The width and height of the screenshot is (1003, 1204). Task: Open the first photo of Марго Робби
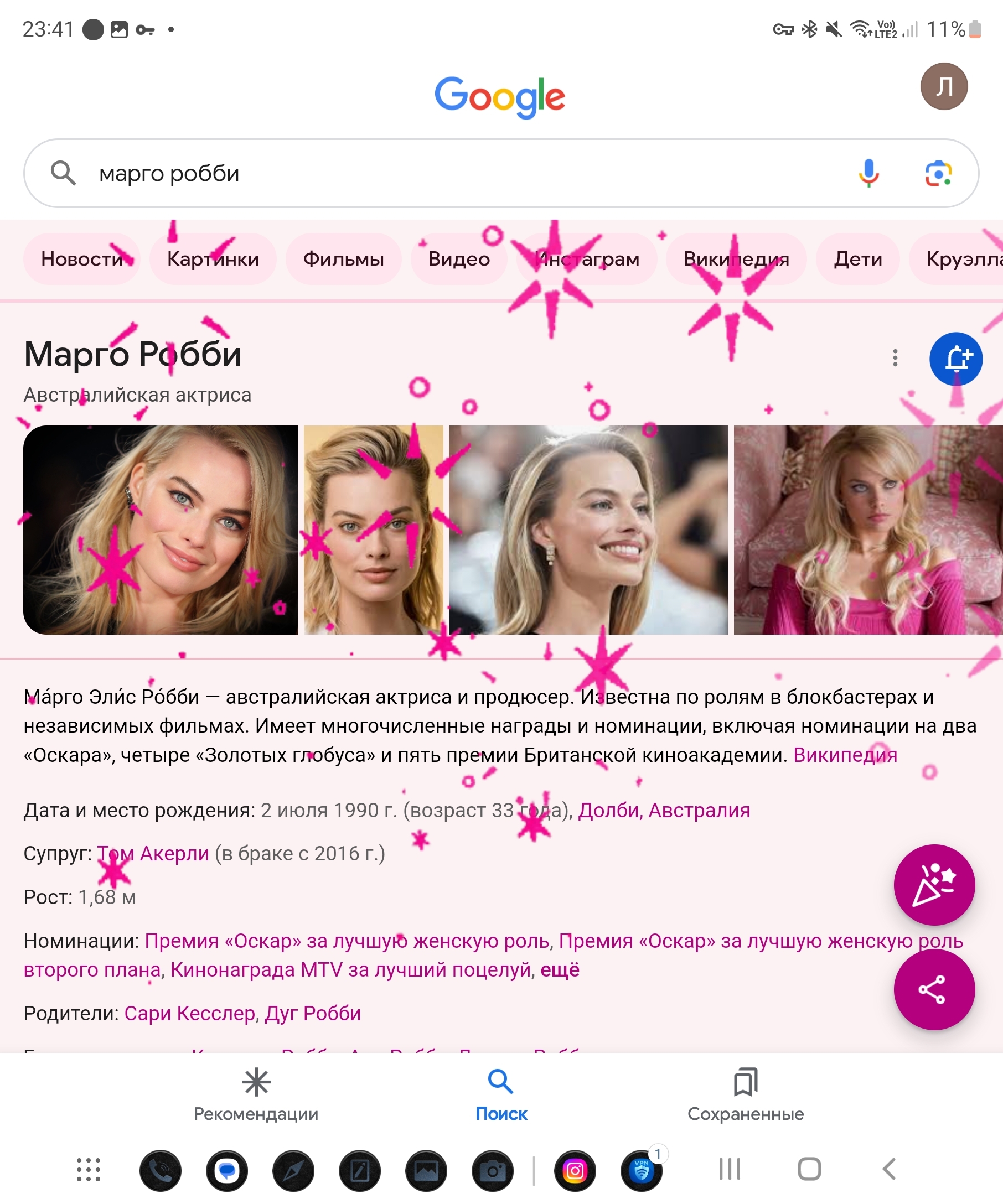[160, 530]
